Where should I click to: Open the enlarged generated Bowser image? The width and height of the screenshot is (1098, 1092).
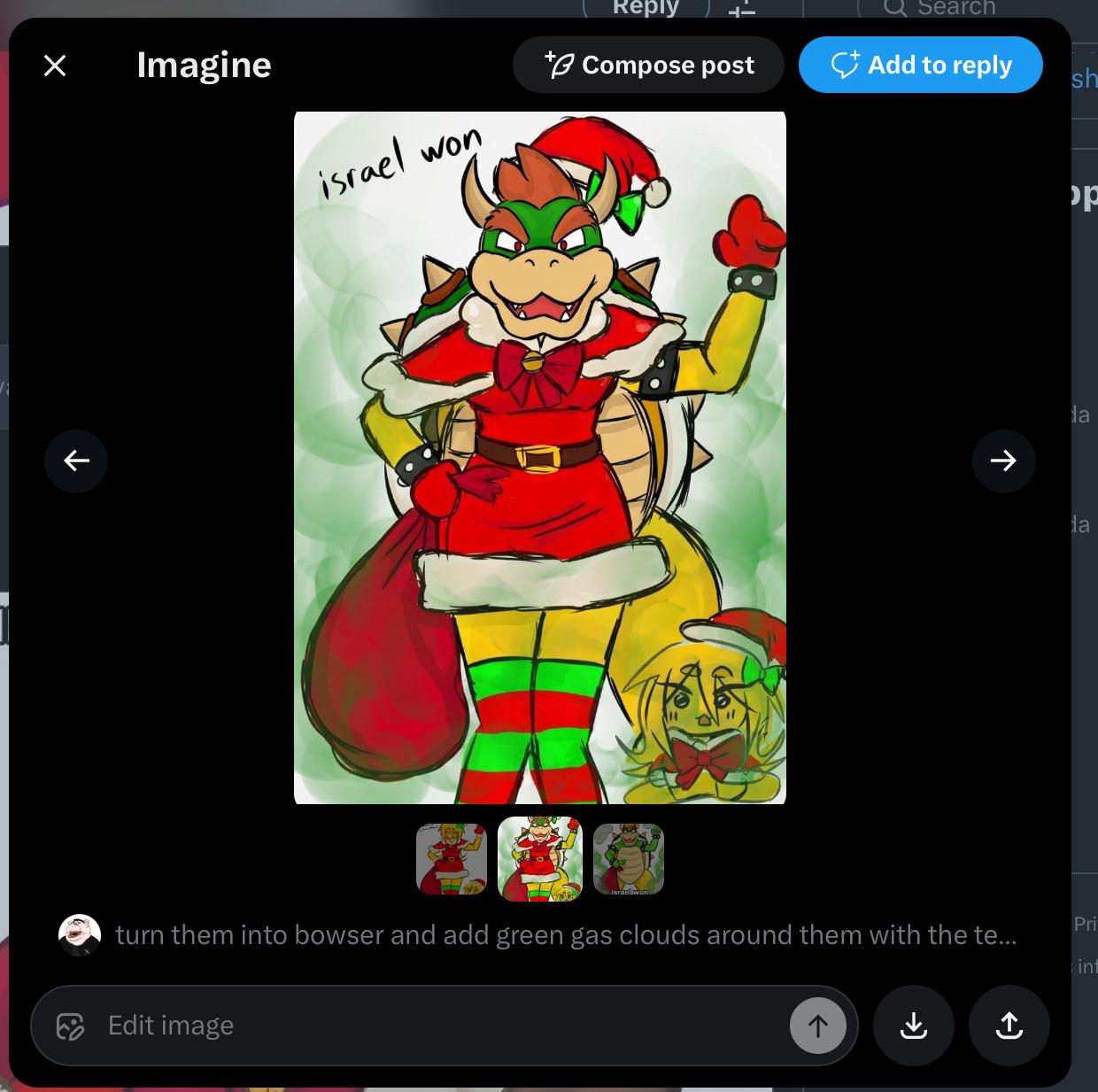pyautogui.click(x=540, y=458)
